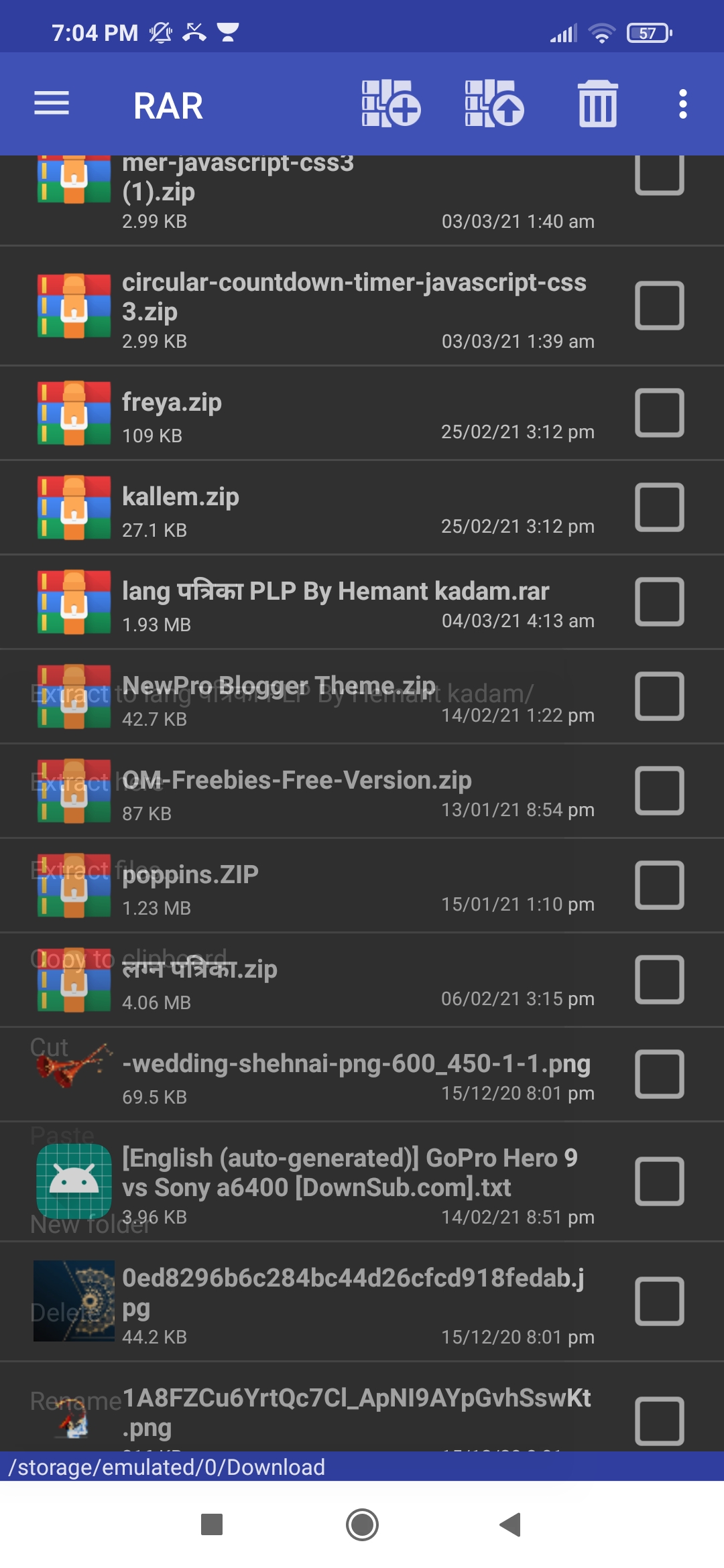Check the 1A8FZCu6YrtQc7Cl png file box
This screenshot has width=724, height=1568.
click(659, 1421)
